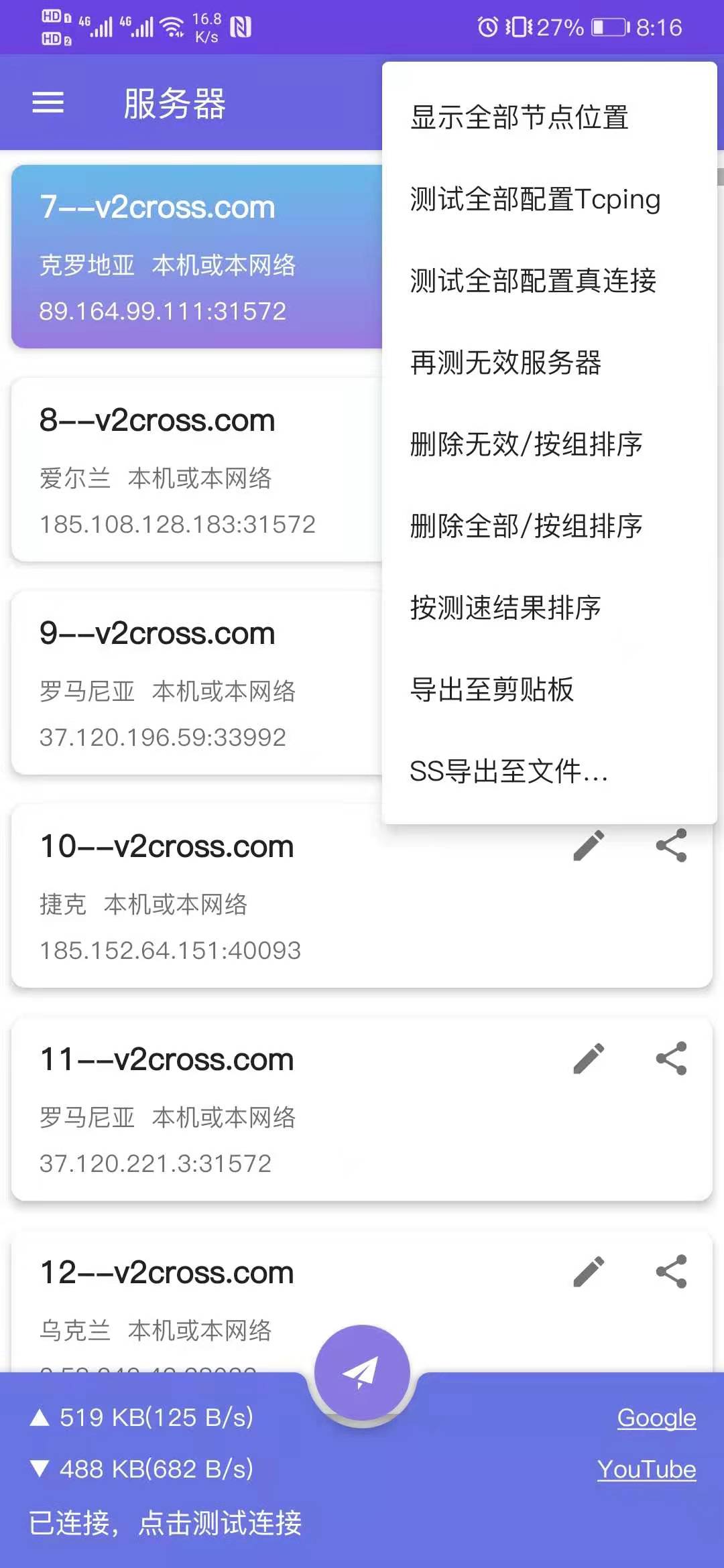Edit server 10--v2cross.com with pencil icon
Viewport: 724px width, 1568px height.
point(589,846)
